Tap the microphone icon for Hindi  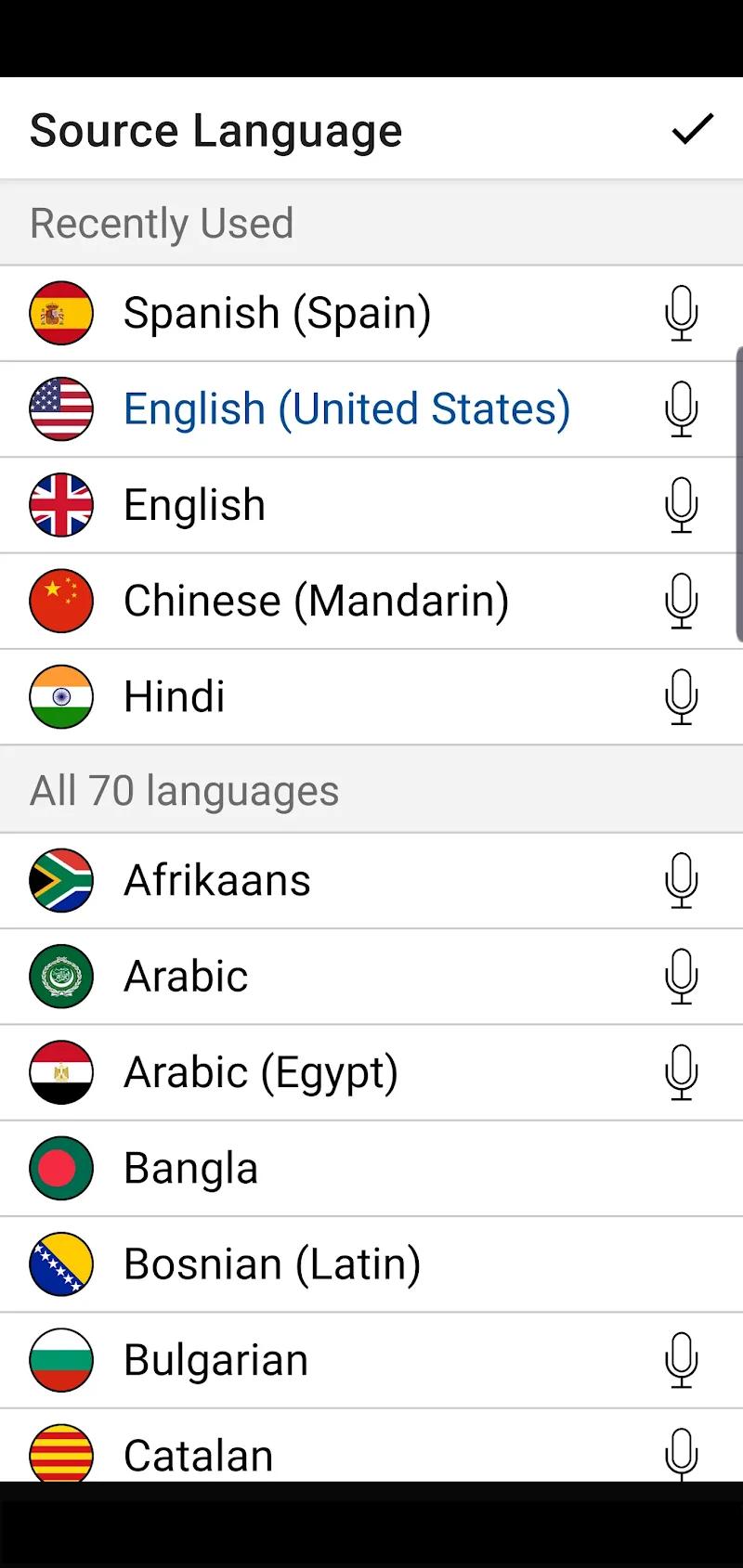pyautogui.click(x=682, y=698)
